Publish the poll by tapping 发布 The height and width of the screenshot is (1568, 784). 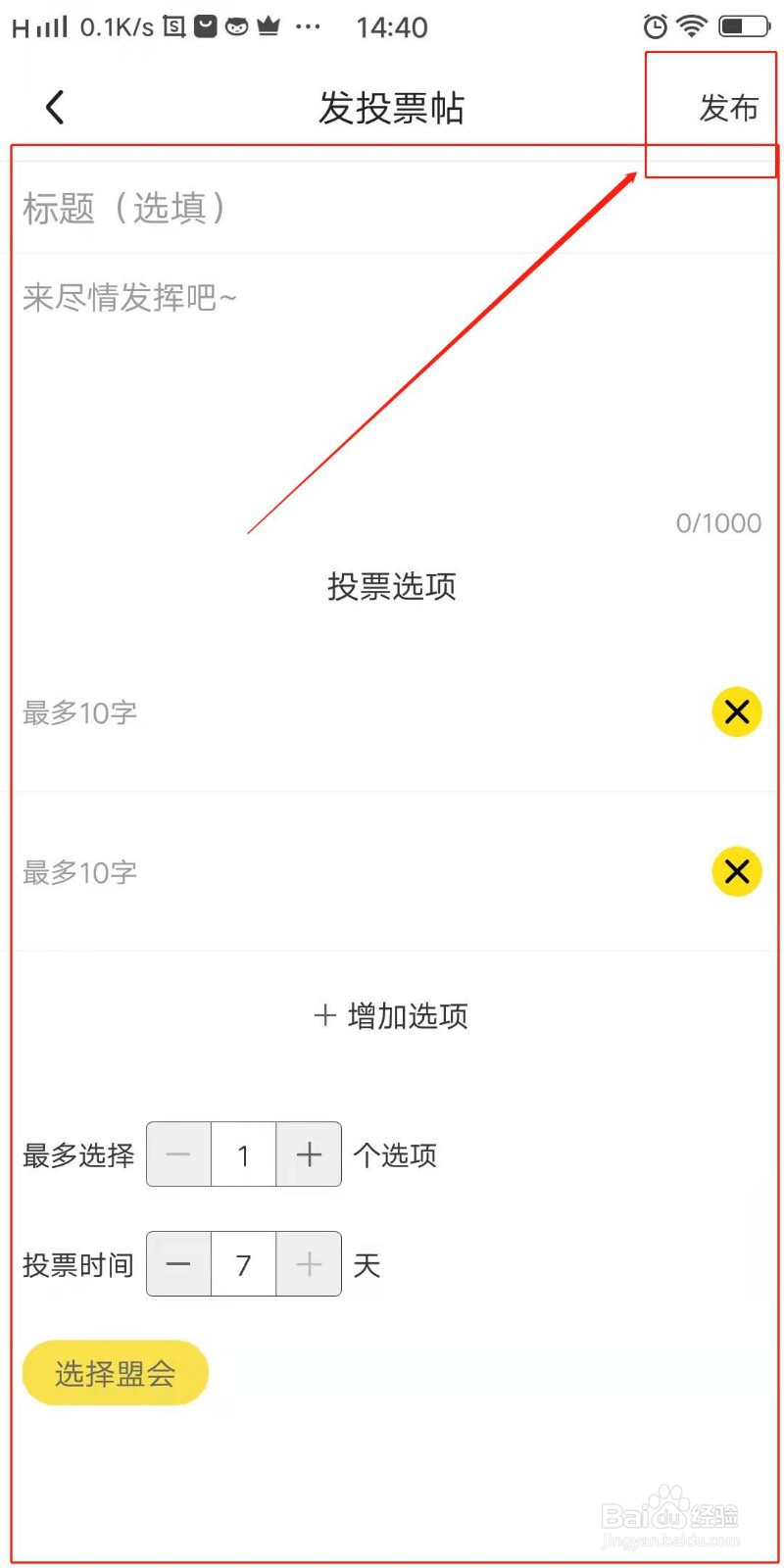[727, 109]
